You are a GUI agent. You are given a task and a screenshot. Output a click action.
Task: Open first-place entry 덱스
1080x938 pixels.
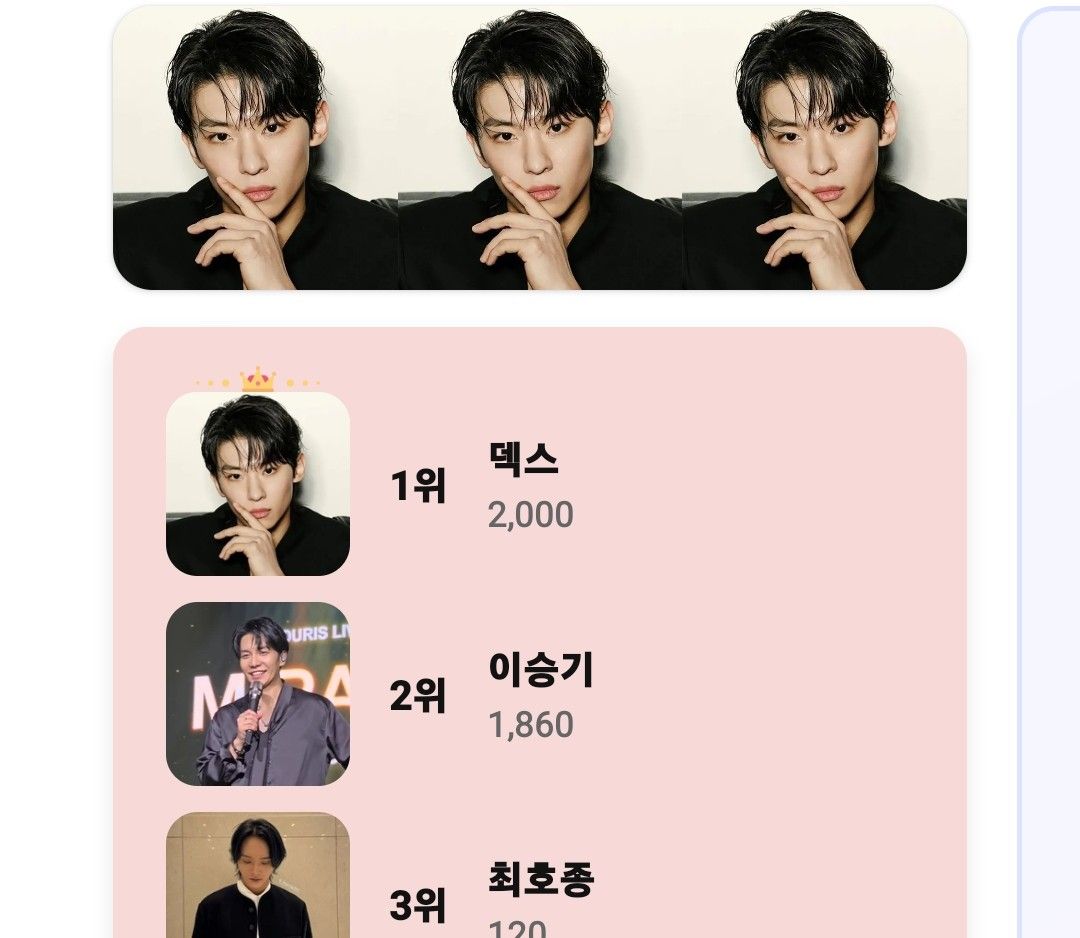pos(523,460)
